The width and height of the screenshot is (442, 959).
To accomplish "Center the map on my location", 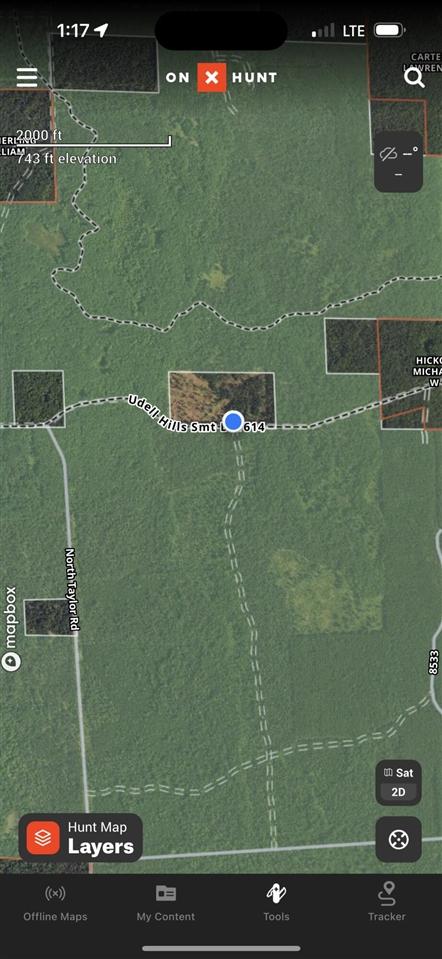I will coord(398,839).
